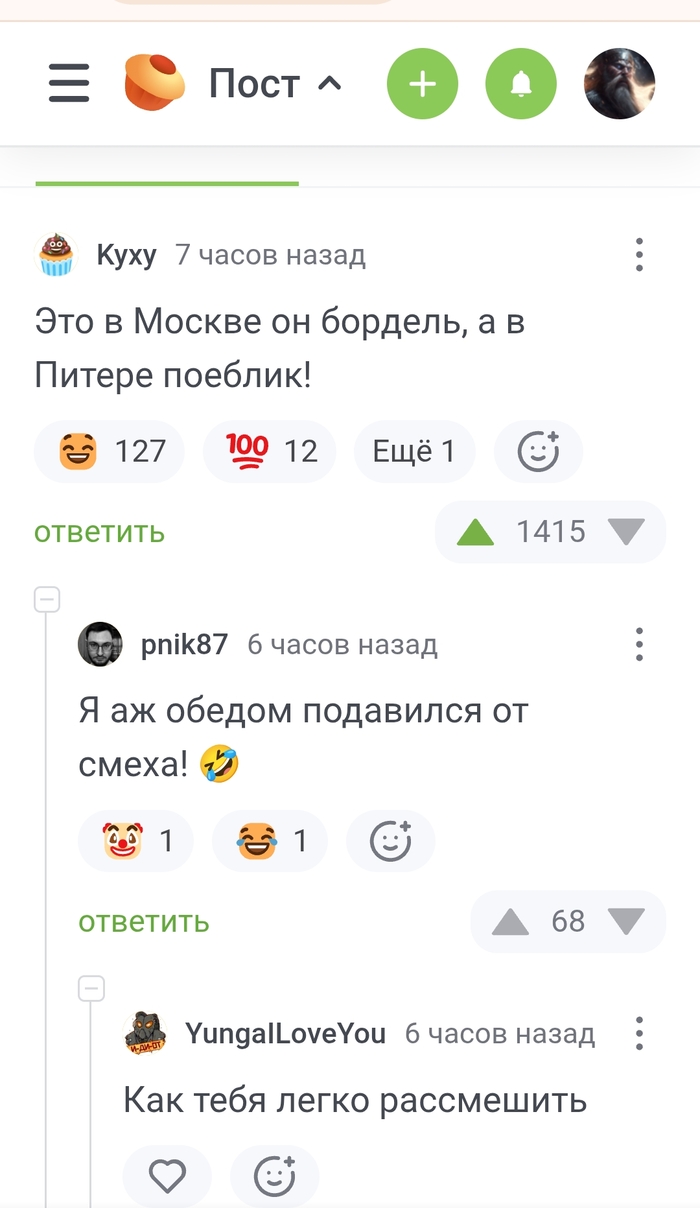Open overflow menu on pnik87's comment

(x=639, y=645)
